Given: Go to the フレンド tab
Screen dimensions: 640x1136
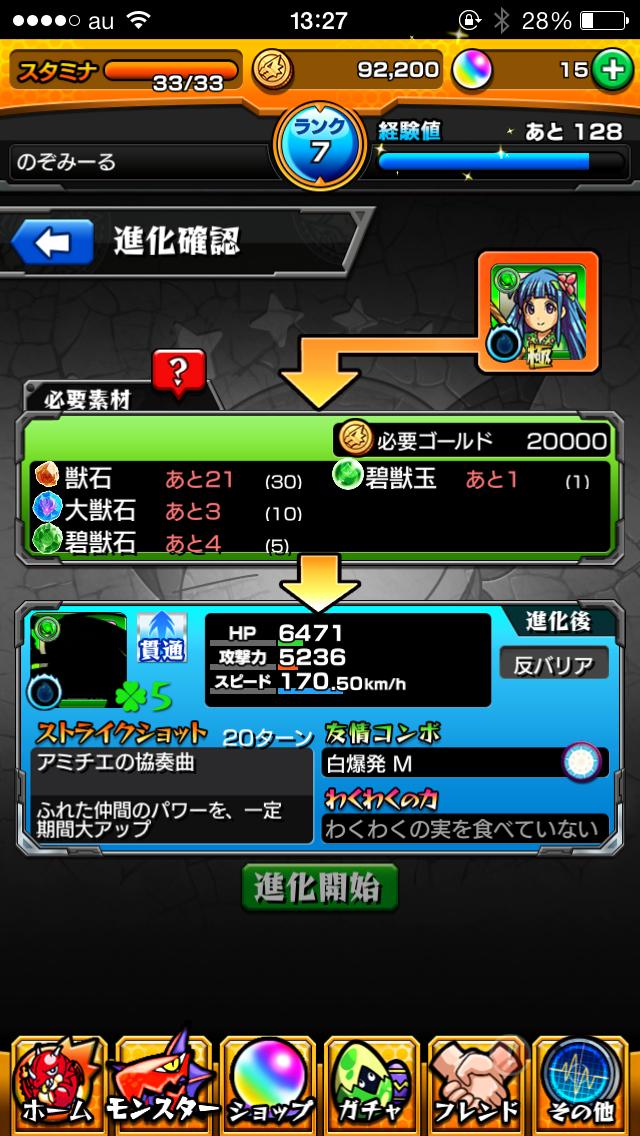Looking at the screenshot, I should point(478,1083).
